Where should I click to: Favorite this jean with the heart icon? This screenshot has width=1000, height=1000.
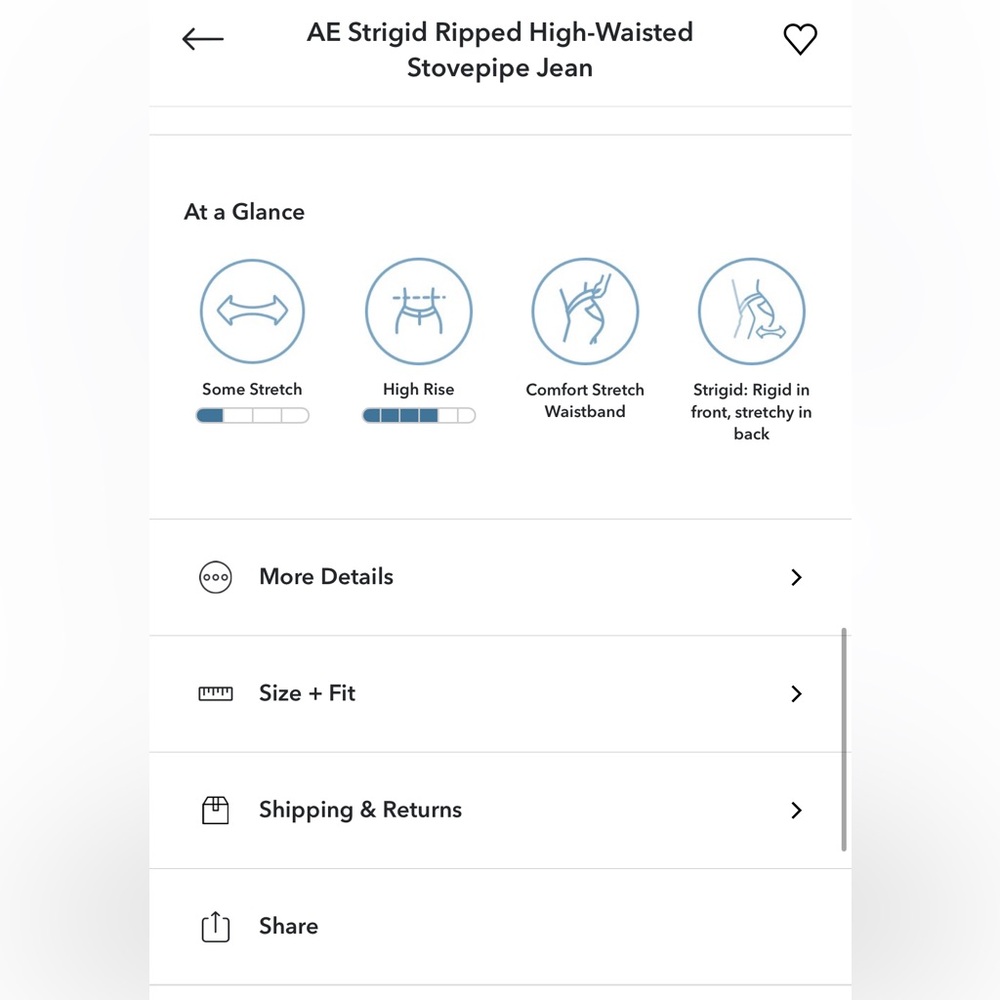click(x=800, y=40)
